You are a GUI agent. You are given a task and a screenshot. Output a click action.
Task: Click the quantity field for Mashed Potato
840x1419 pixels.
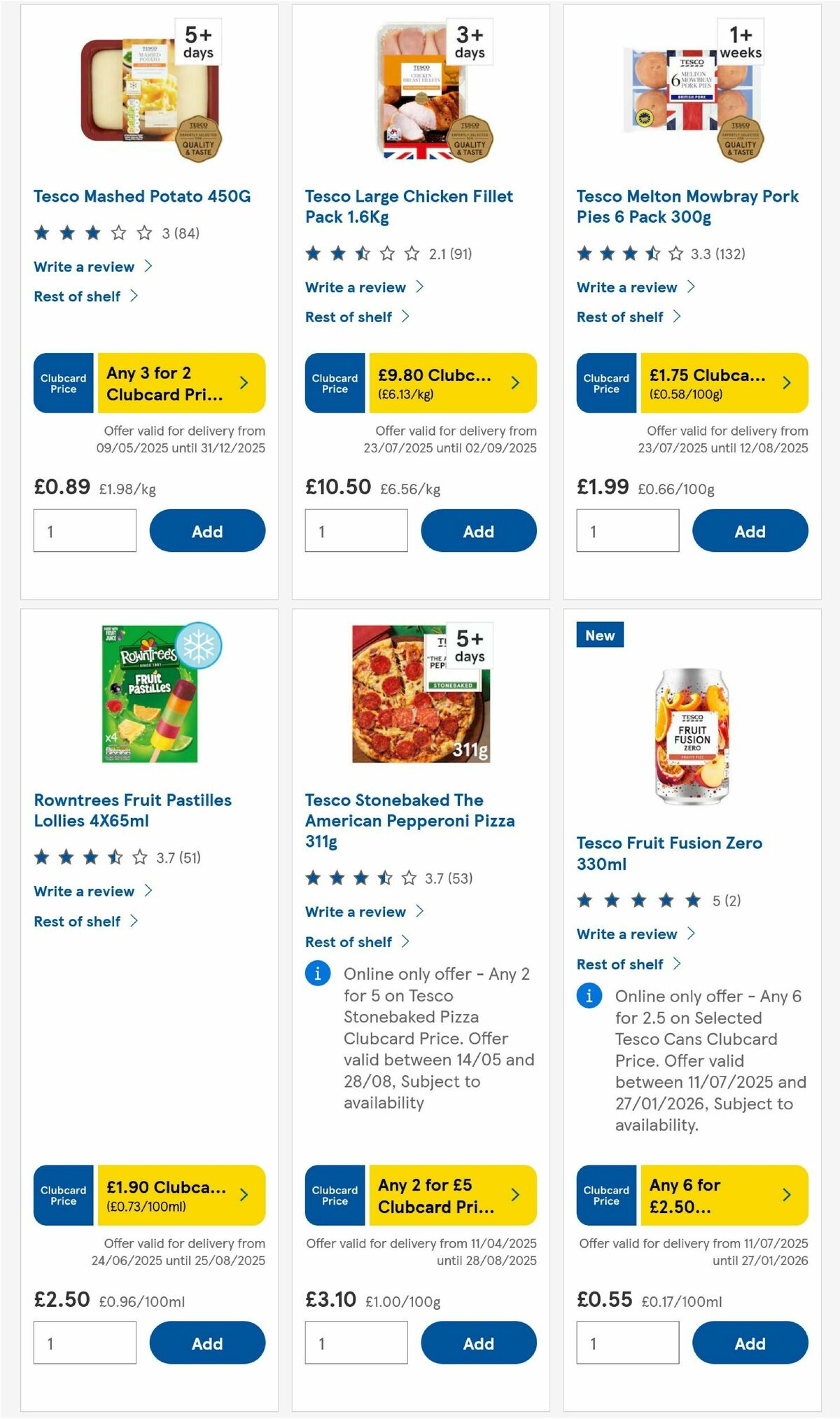84,531
